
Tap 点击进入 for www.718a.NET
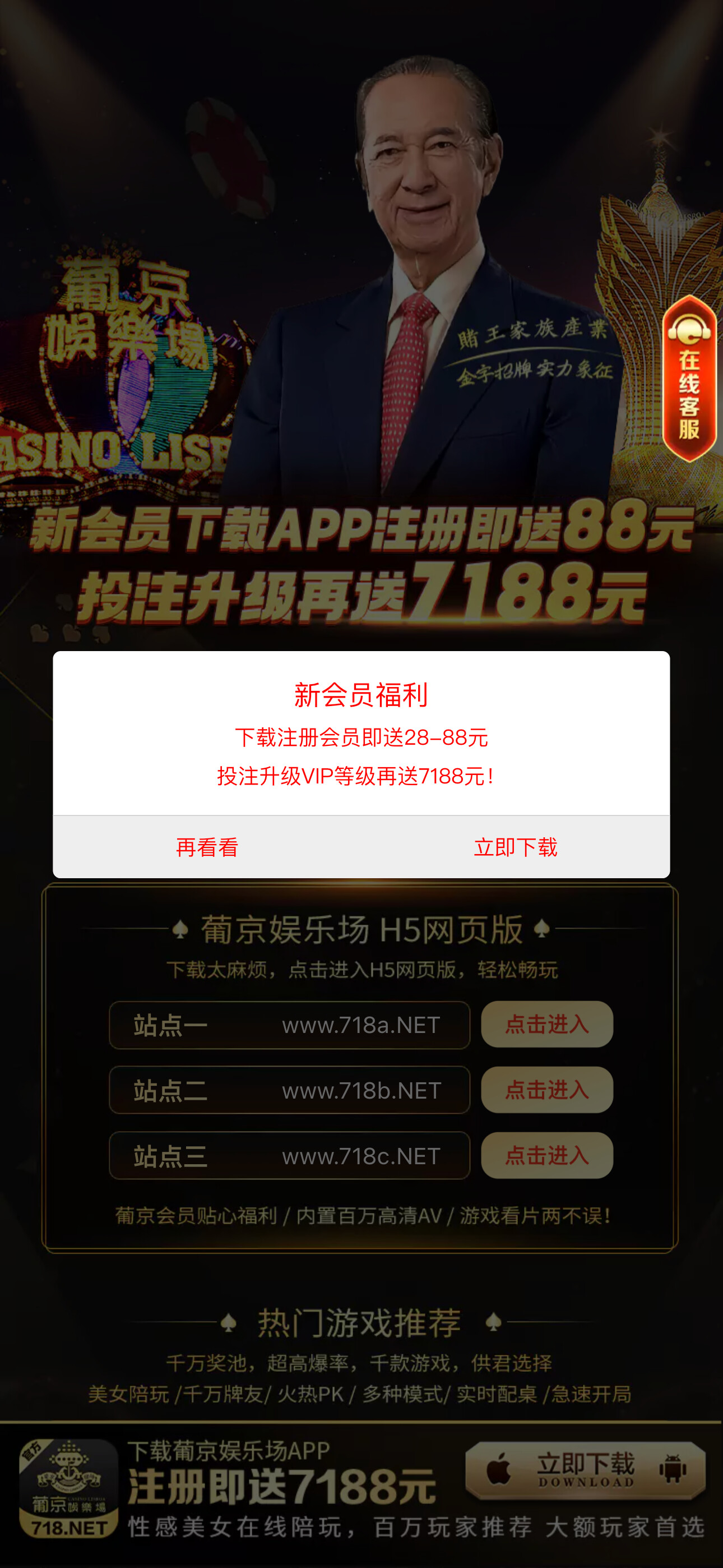pyautogui.click(x=546, y=1025)
